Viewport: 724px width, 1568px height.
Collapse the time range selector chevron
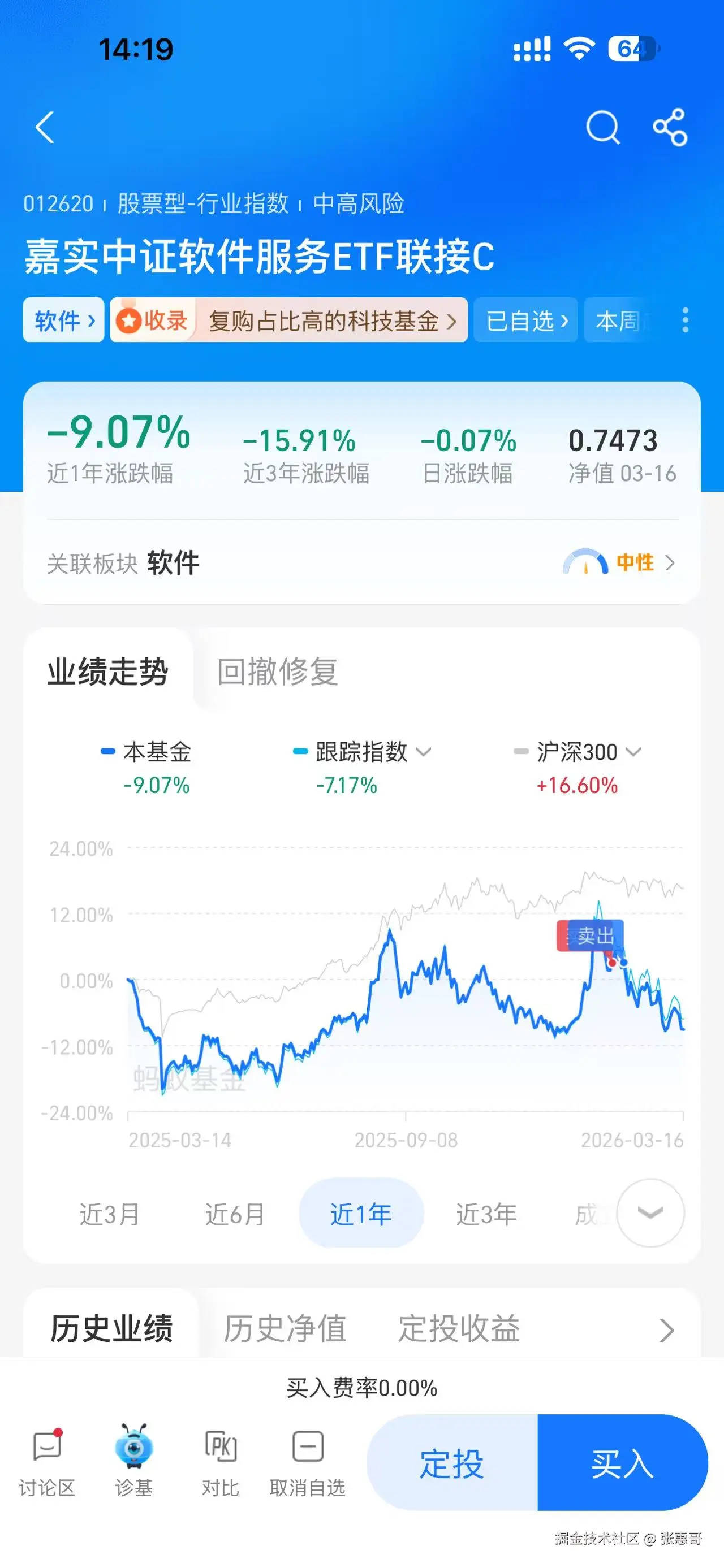650,1213
